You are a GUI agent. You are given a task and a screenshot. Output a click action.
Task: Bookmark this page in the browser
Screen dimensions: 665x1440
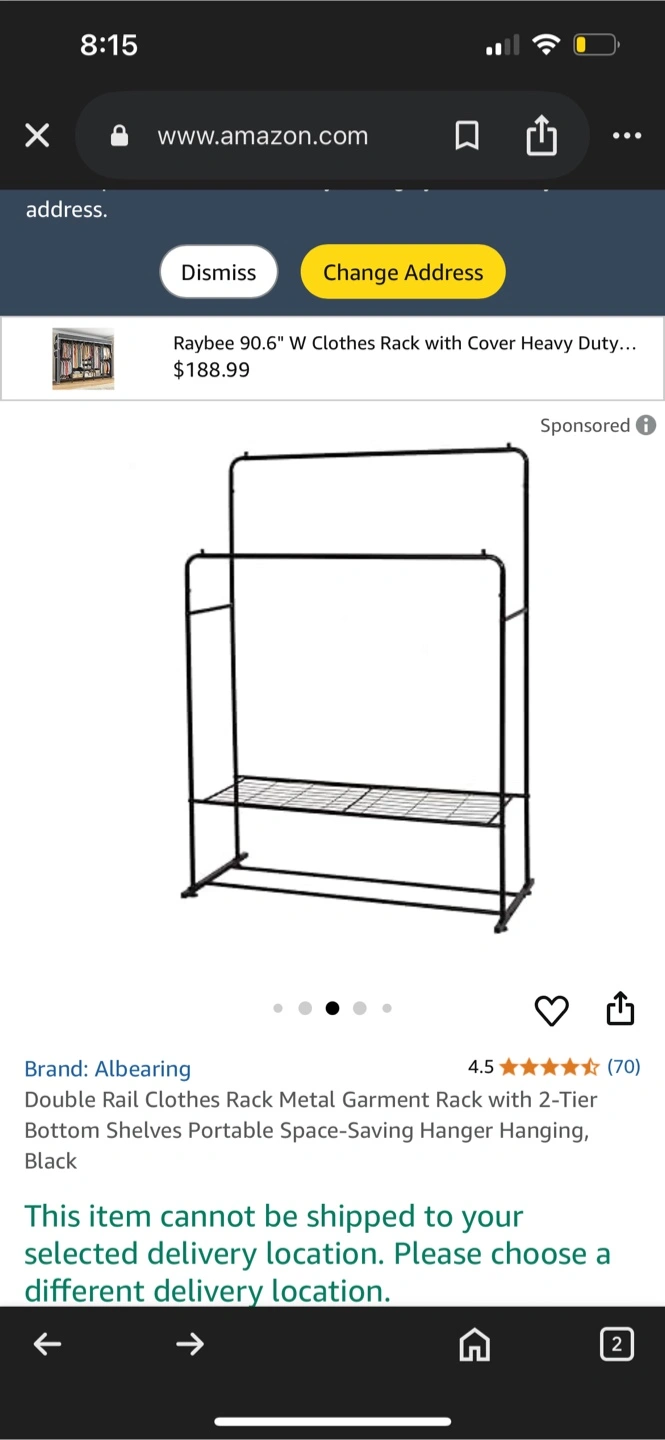(467, 136)
